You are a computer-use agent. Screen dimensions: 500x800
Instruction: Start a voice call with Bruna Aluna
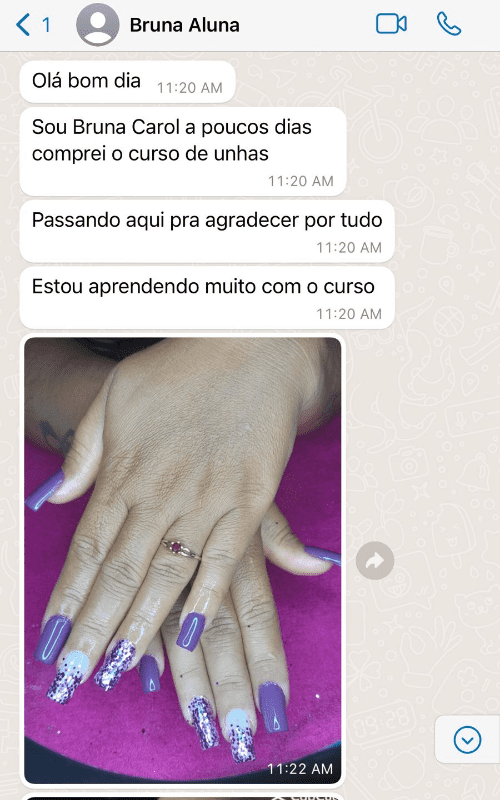(449, 24)
